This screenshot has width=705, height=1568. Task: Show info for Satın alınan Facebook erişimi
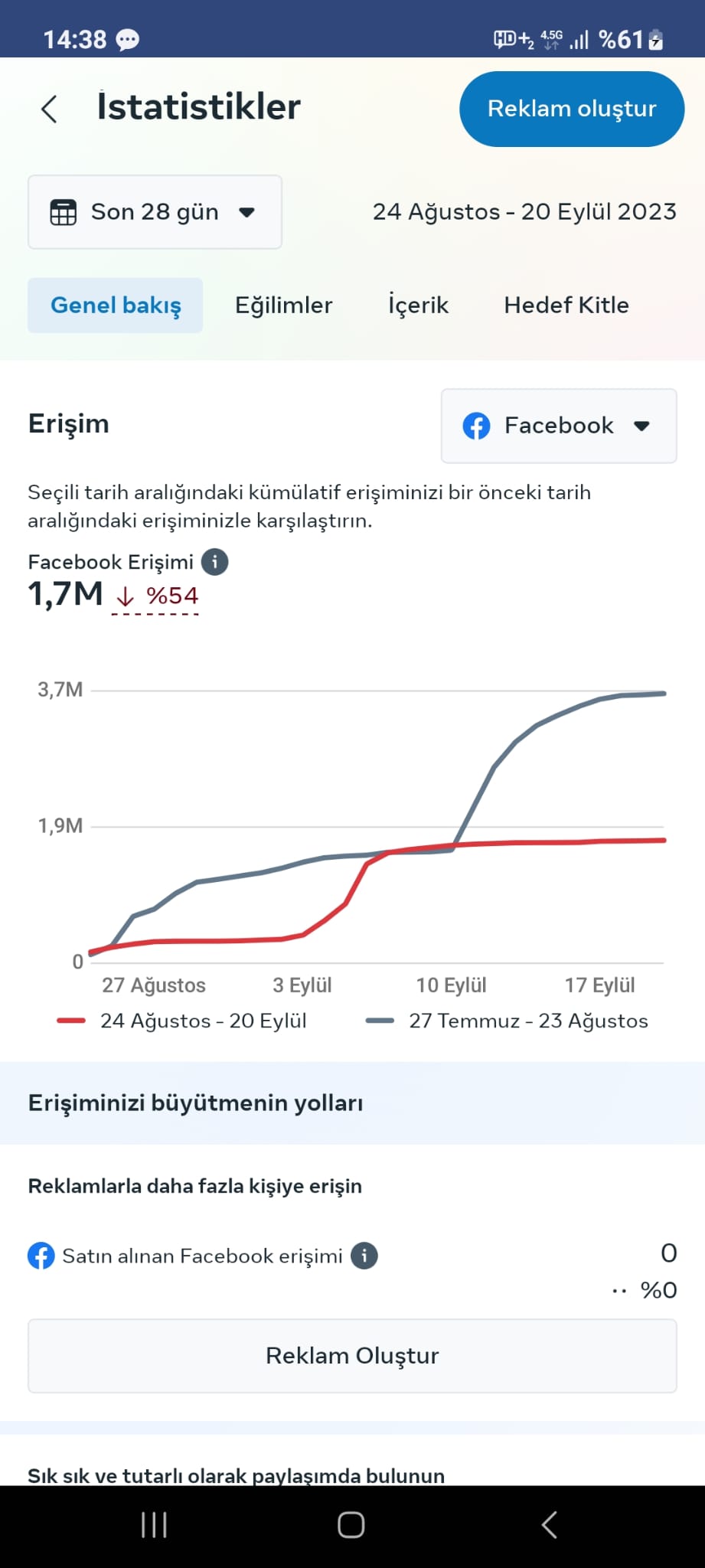click(364, 1256)
